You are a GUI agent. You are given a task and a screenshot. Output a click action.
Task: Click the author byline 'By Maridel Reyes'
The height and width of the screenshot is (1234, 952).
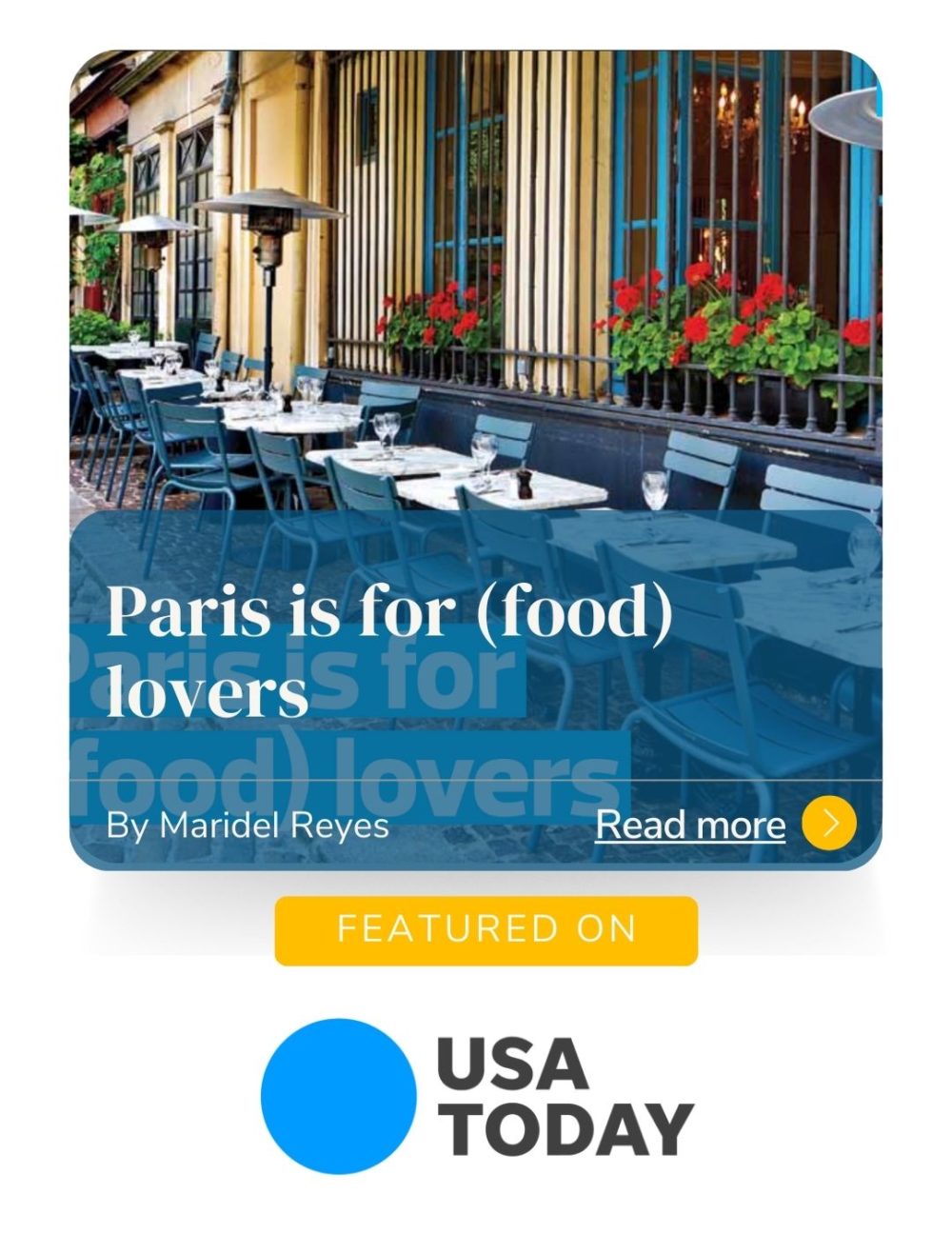250,826
